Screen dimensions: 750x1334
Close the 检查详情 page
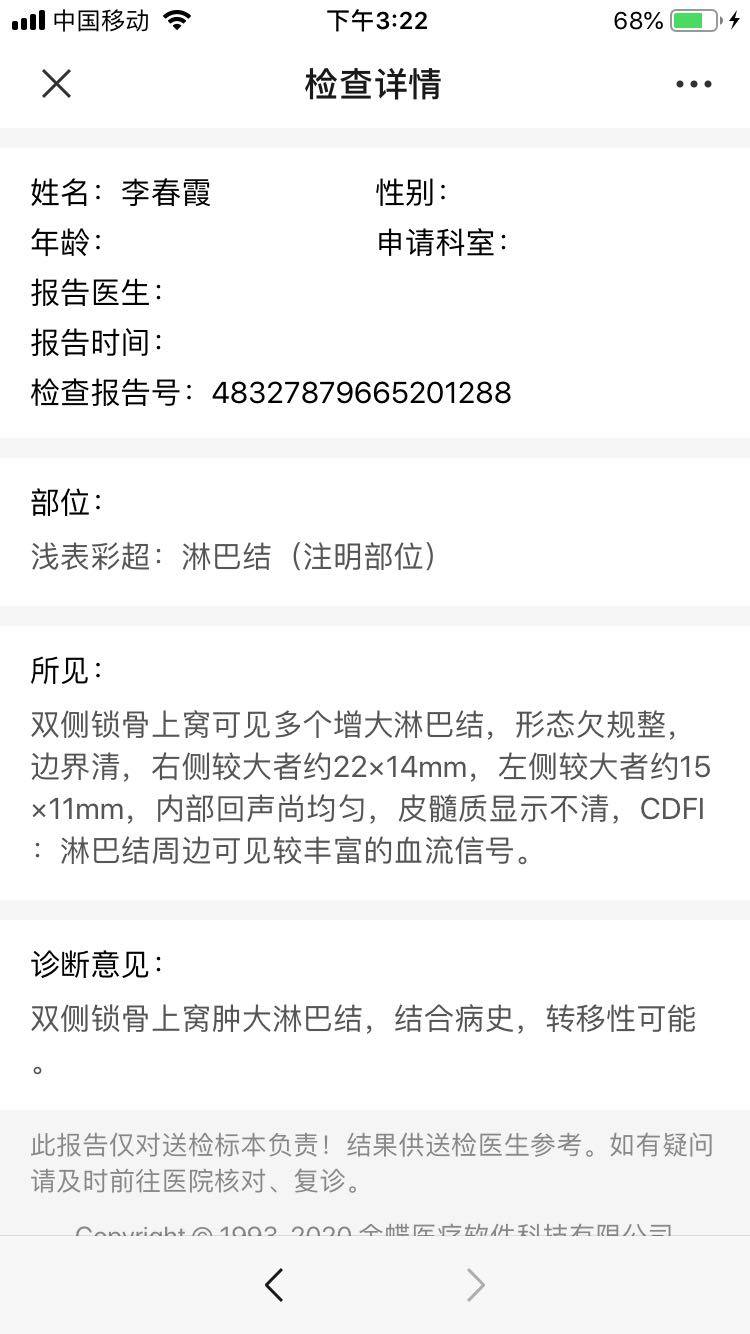click(57, 84)
